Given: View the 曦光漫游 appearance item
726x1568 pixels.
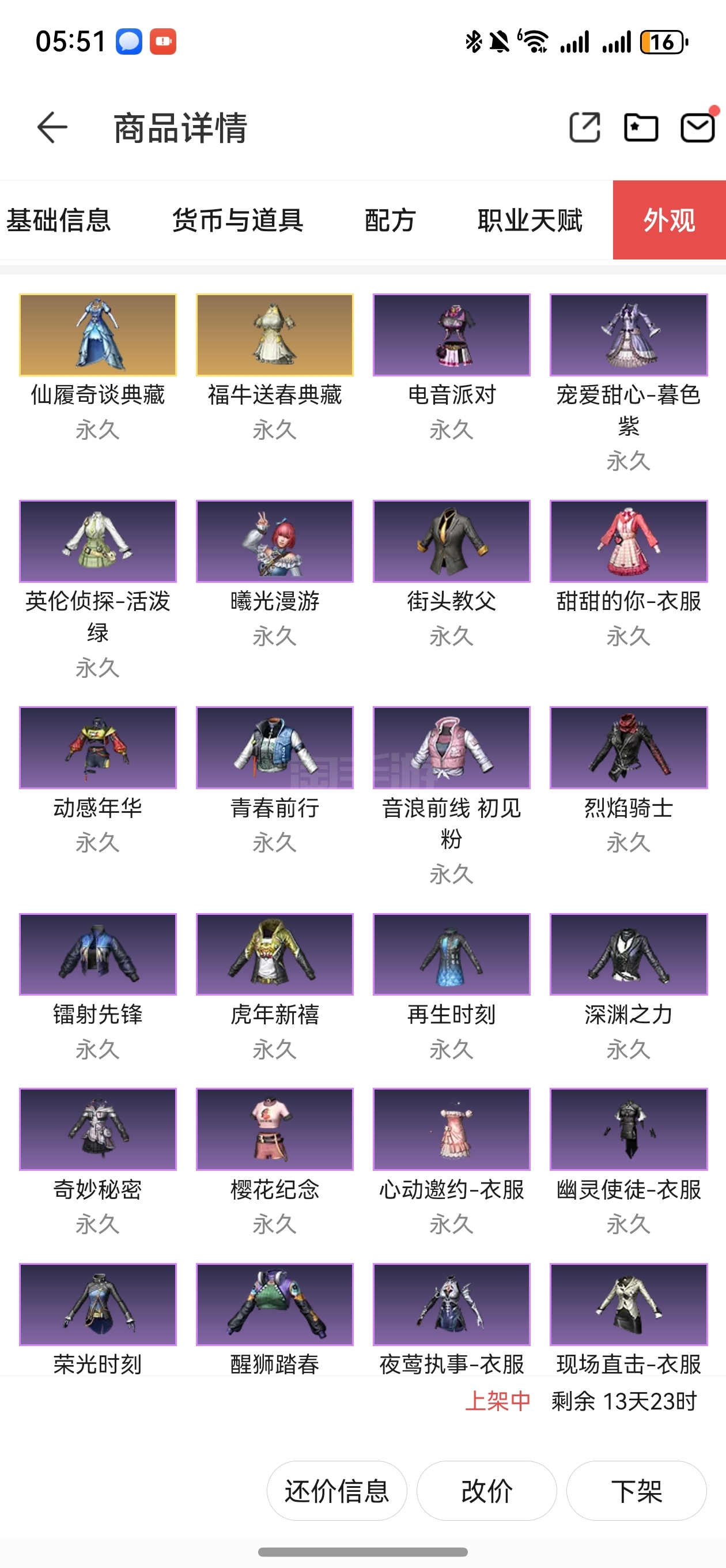Looking at the screenshot, I should click(274, 541).
